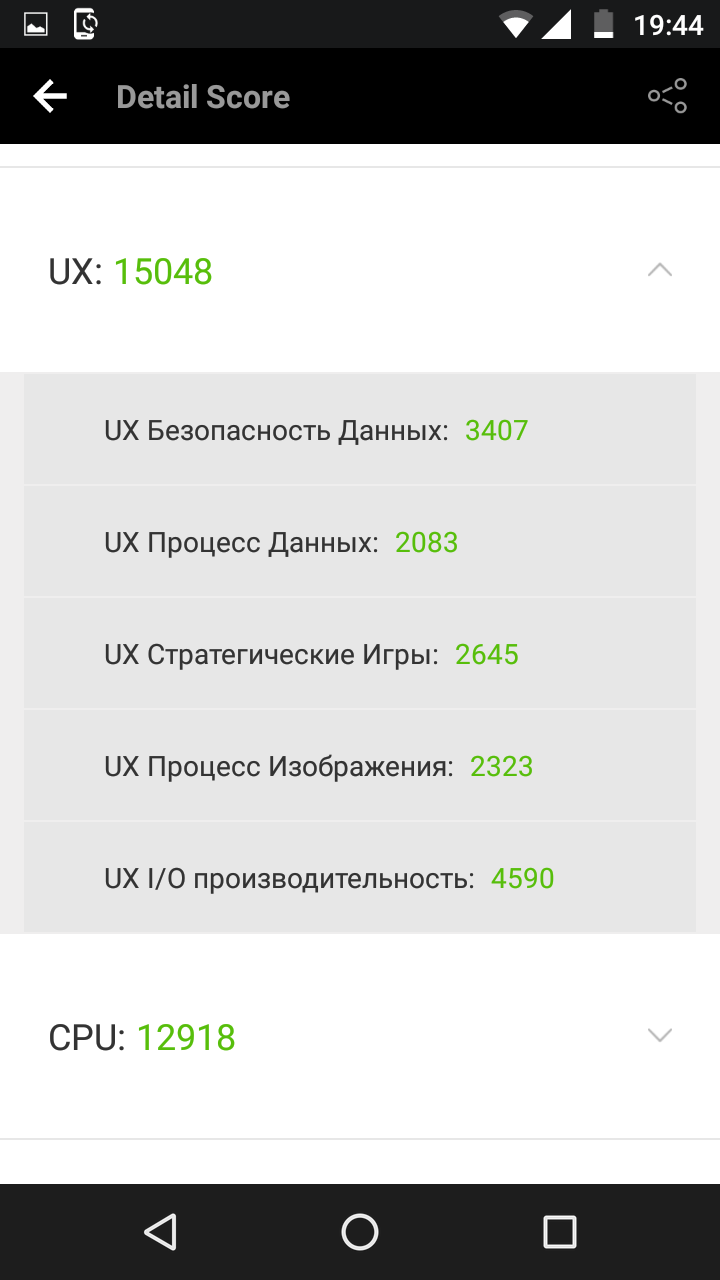Screen dimensions: 720x1280
Task: Open the recent apps view
Action: 560,1232
